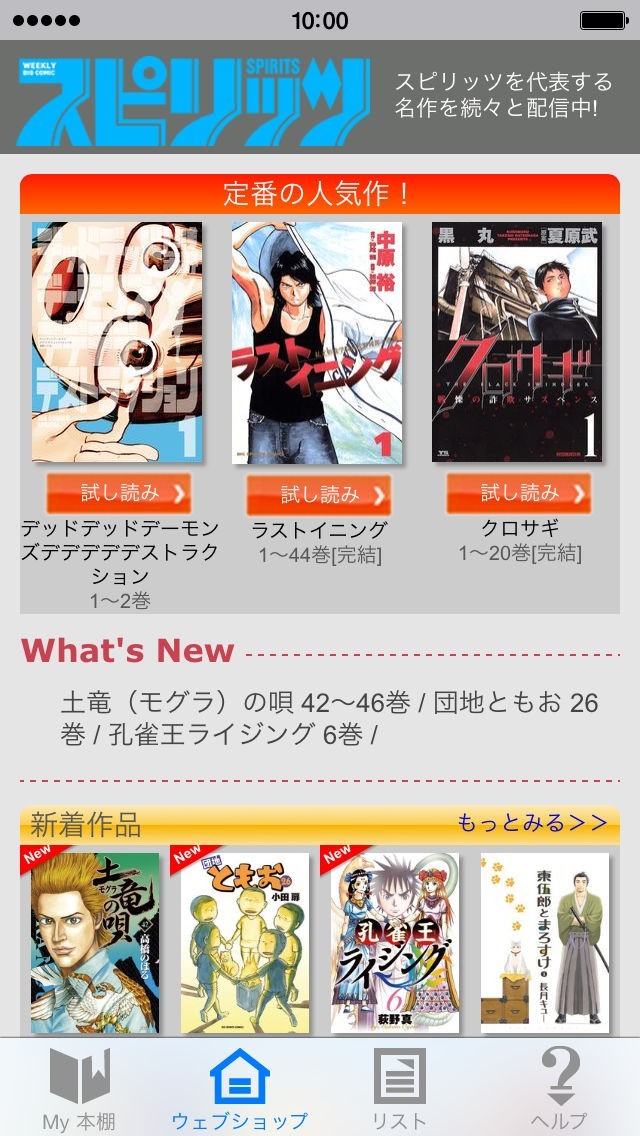The width and height of the screenshot is (640, 1136).
Task: Open the デッドデッドデーモンズ manga cover
Action: click(x=117, y=342)
